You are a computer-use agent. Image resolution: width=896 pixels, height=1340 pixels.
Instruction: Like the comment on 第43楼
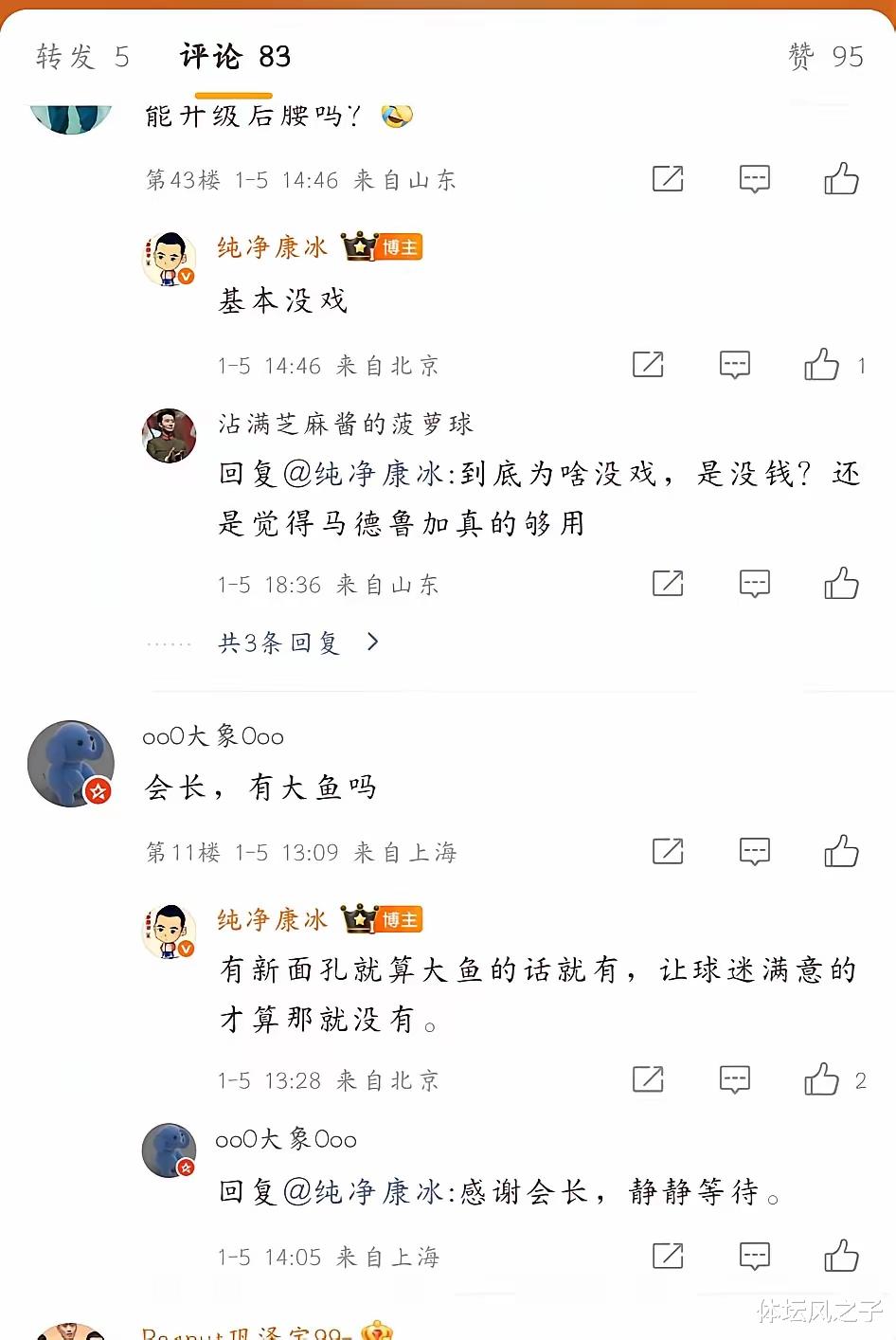point(841,178)
